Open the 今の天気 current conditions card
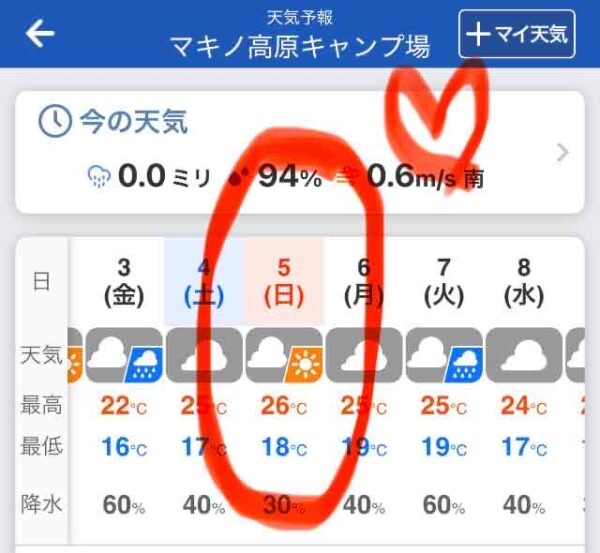The image size is (600, 553). [300, 152]
